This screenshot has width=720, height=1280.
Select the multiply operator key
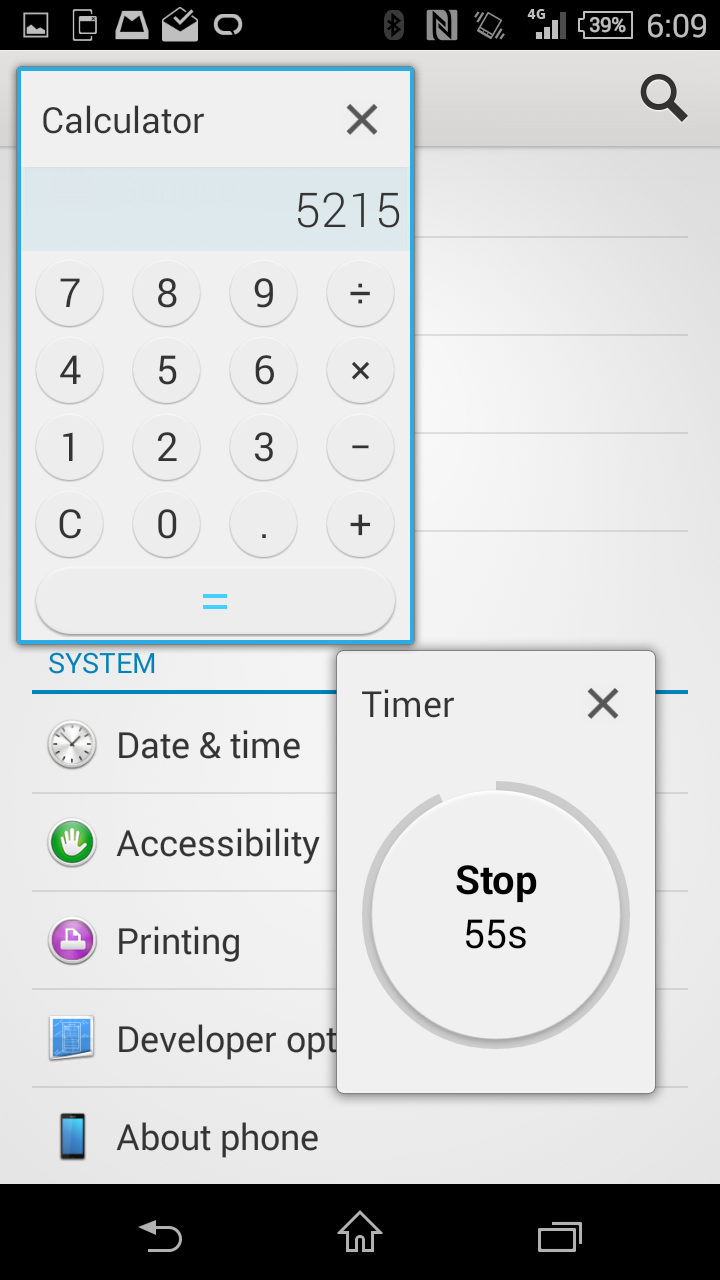point(360,370)
